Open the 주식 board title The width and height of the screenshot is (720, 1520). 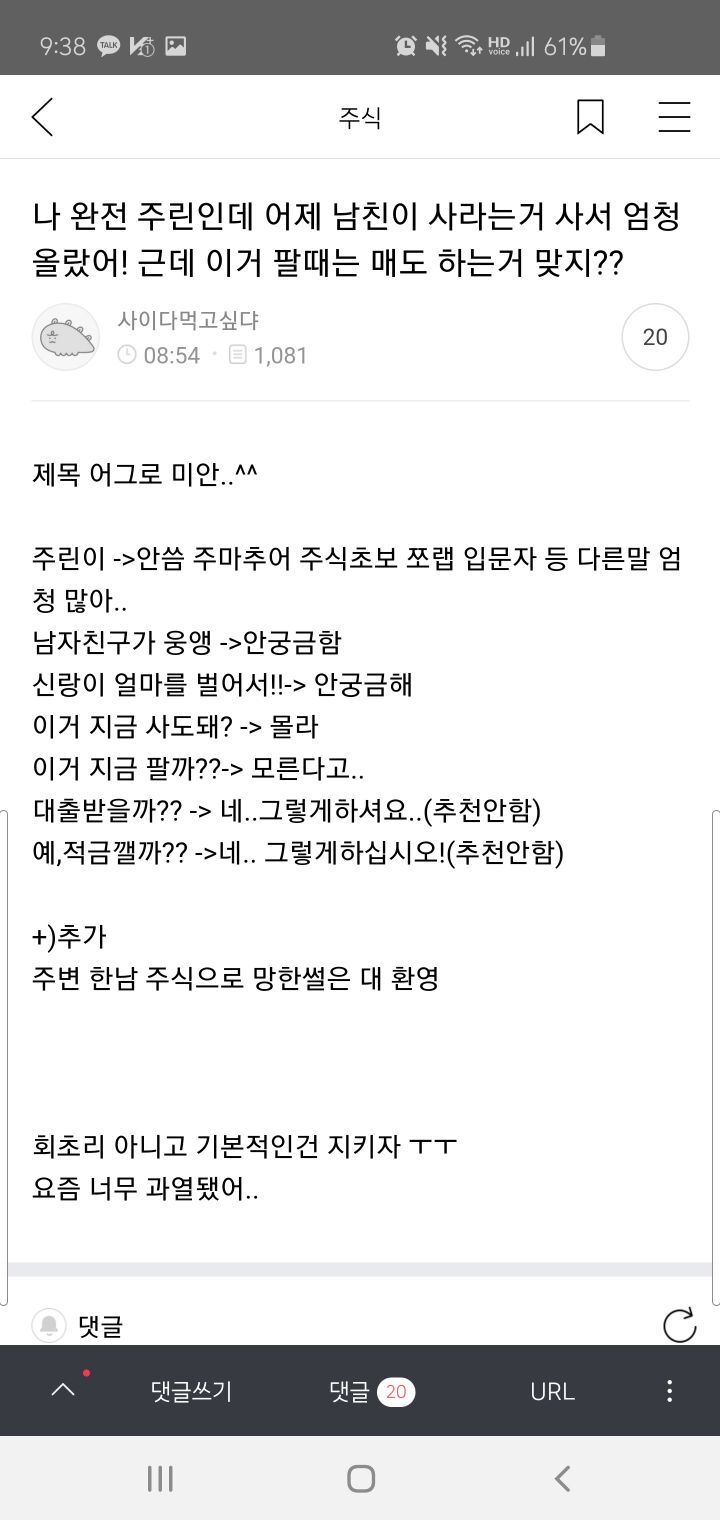pos(360,118)
